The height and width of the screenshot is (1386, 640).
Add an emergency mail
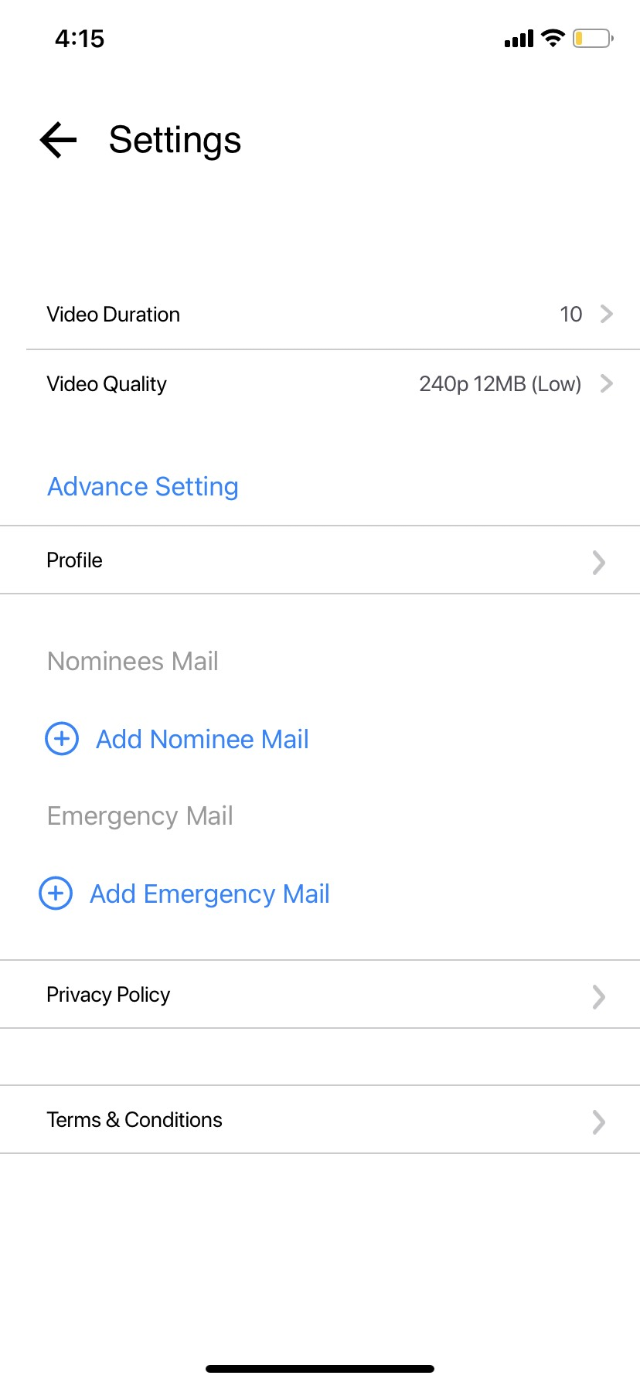tap(184, 894)
